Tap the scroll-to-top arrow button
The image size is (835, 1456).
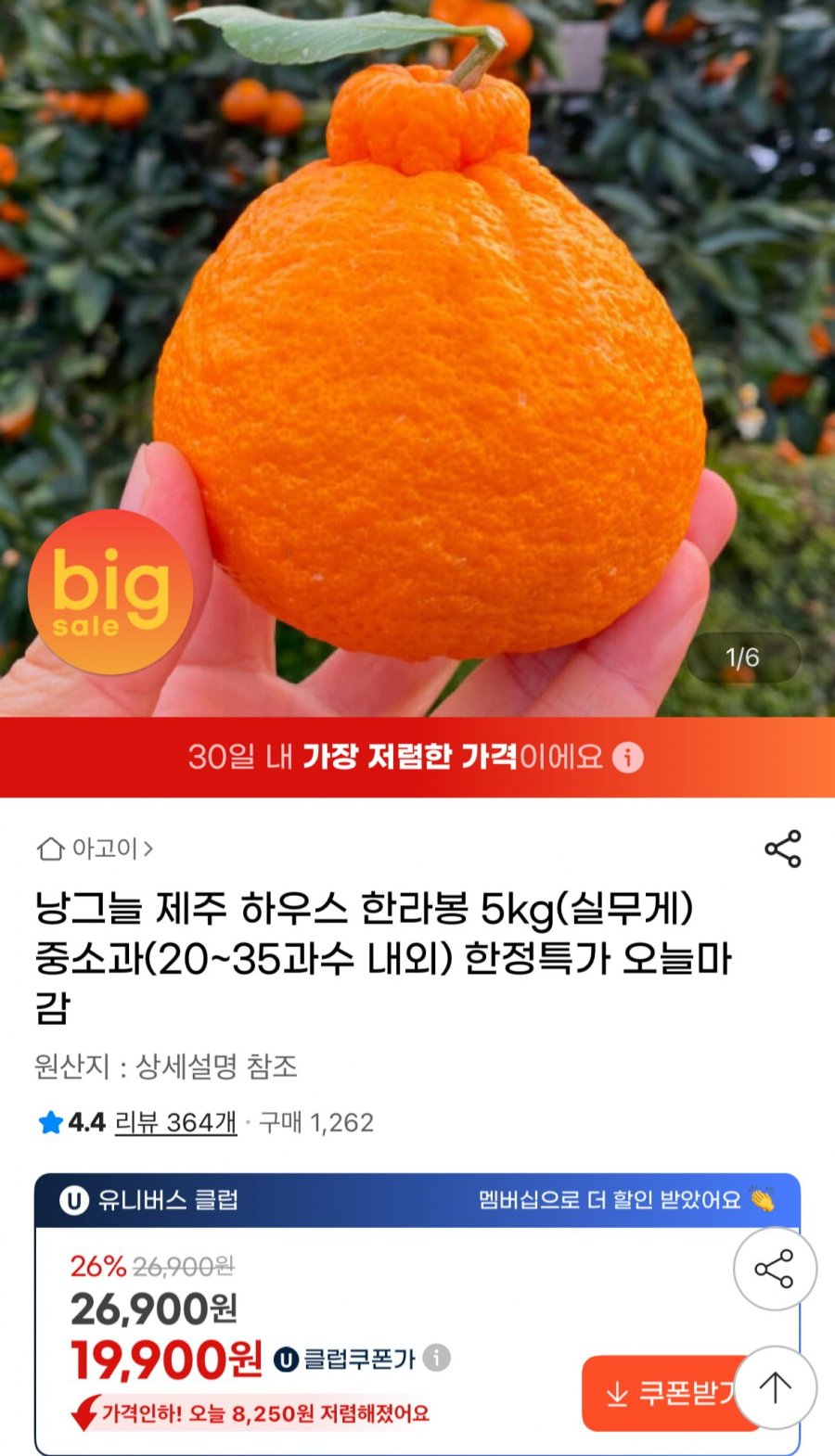775,1388
